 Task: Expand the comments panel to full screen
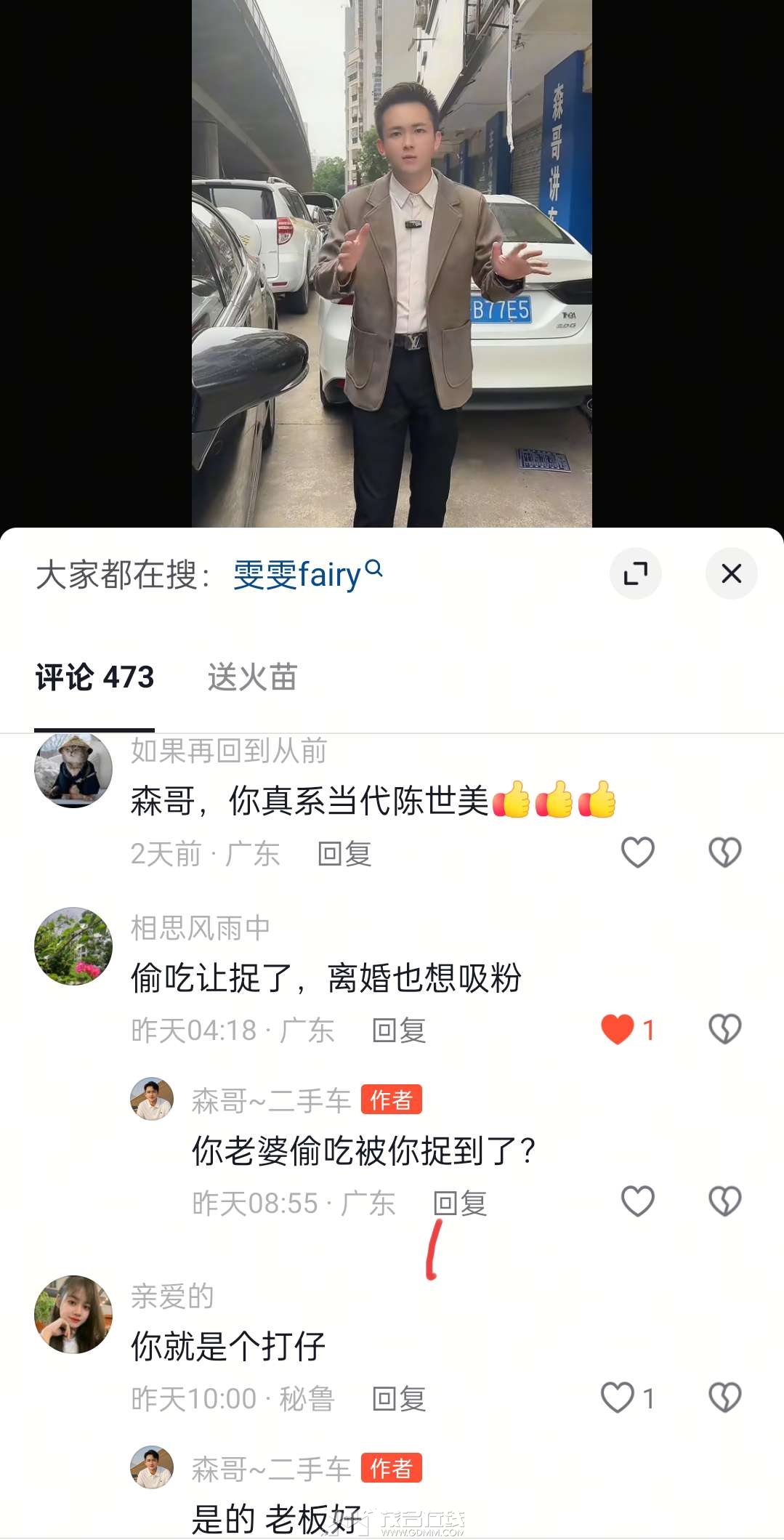(x=636, y=573)
